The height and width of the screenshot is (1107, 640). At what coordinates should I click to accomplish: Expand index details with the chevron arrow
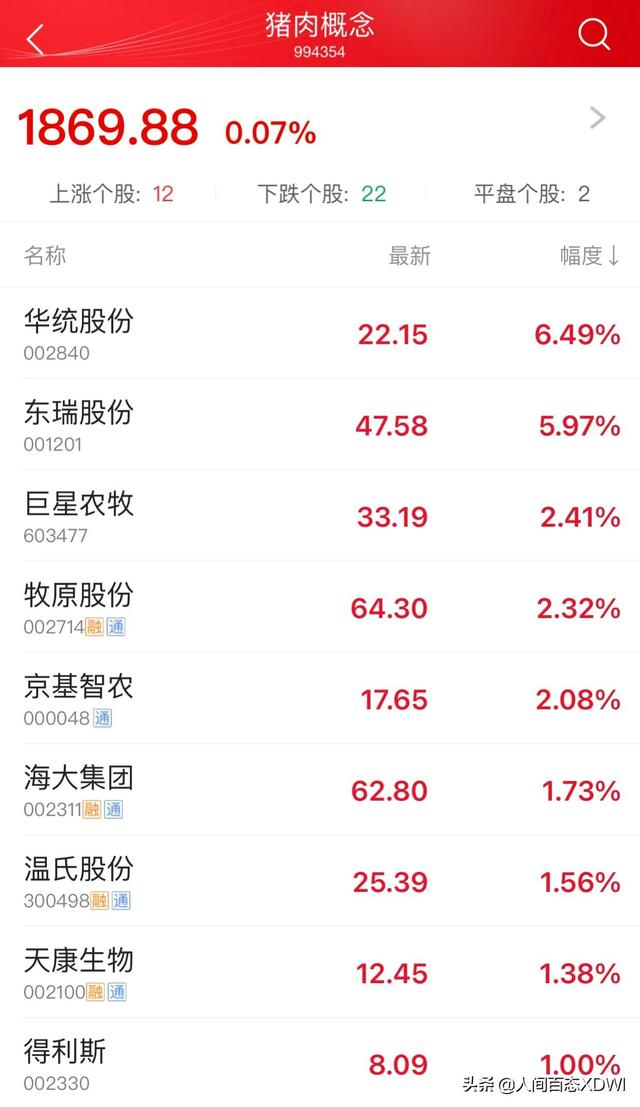click(x=598, y=119)
